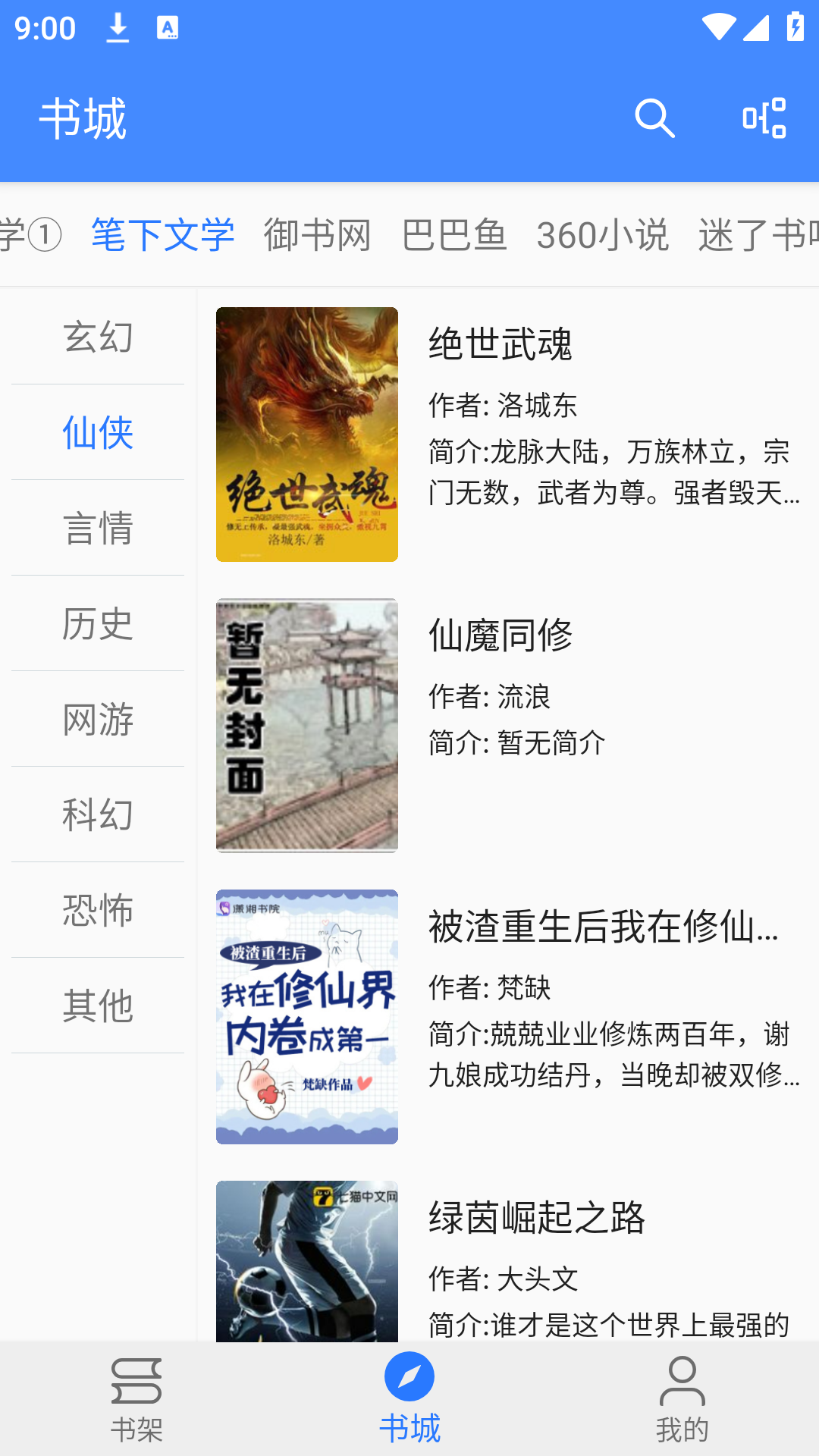Open the book 仙魔同修
This screenshot has height=1456, width=819.
click(x=507, y=725)
